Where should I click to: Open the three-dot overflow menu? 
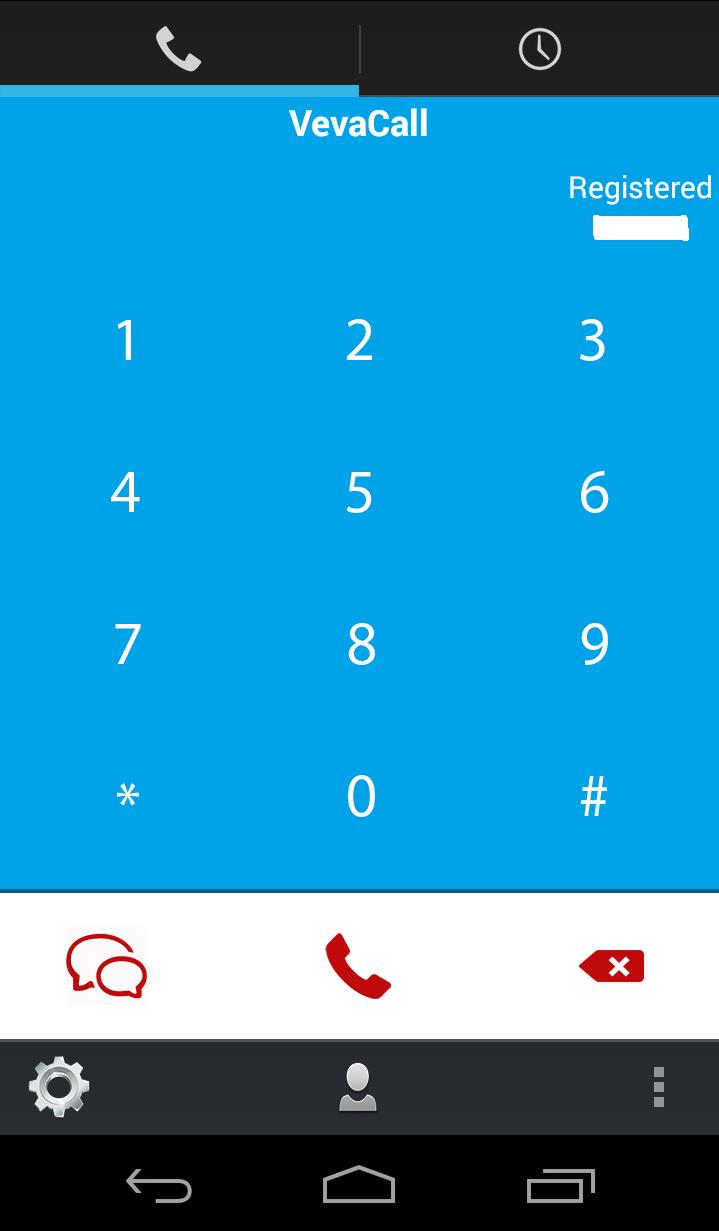coord(658,1087)
